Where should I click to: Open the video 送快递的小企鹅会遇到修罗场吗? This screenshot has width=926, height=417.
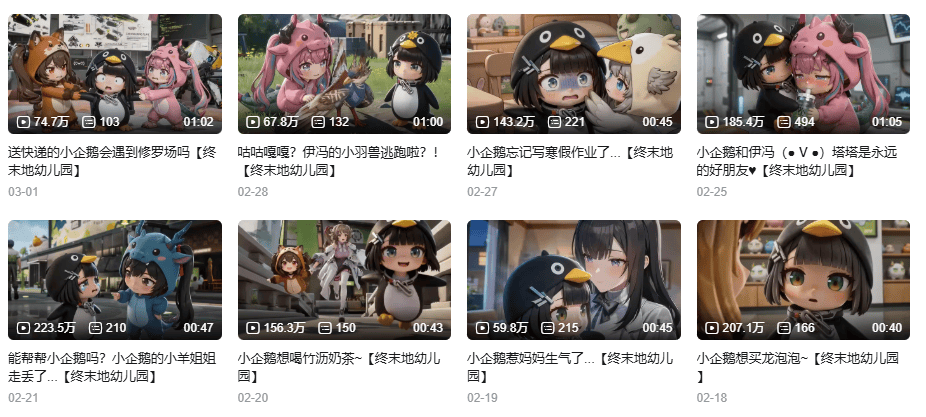[114, 73]
